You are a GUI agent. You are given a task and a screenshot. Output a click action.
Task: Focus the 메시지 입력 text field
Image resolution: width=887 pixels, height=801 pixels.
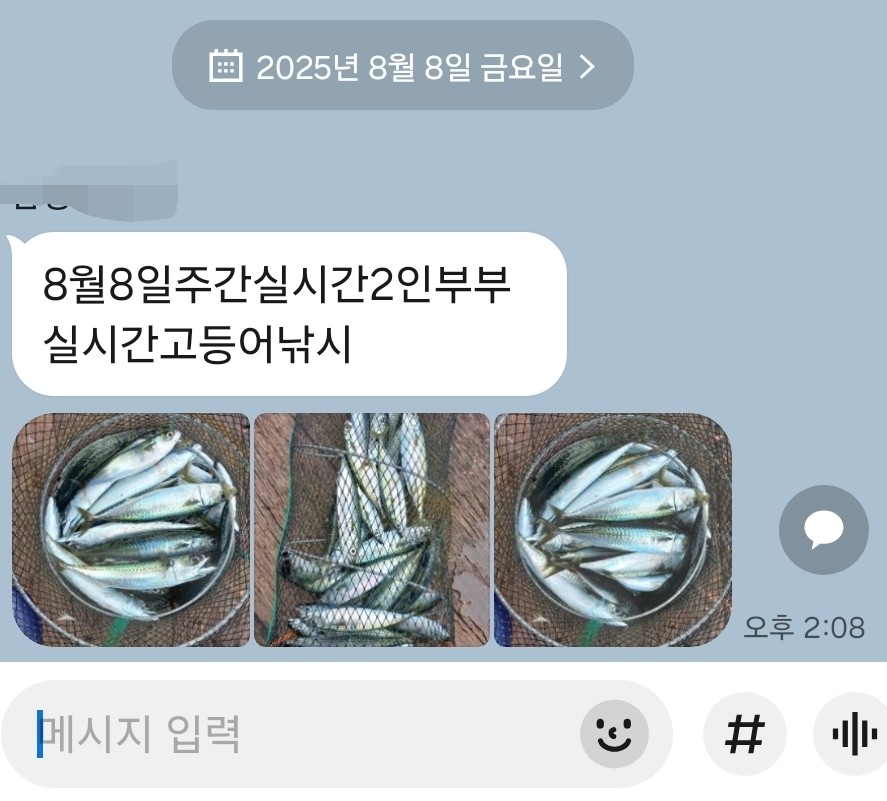coord(300,735)
